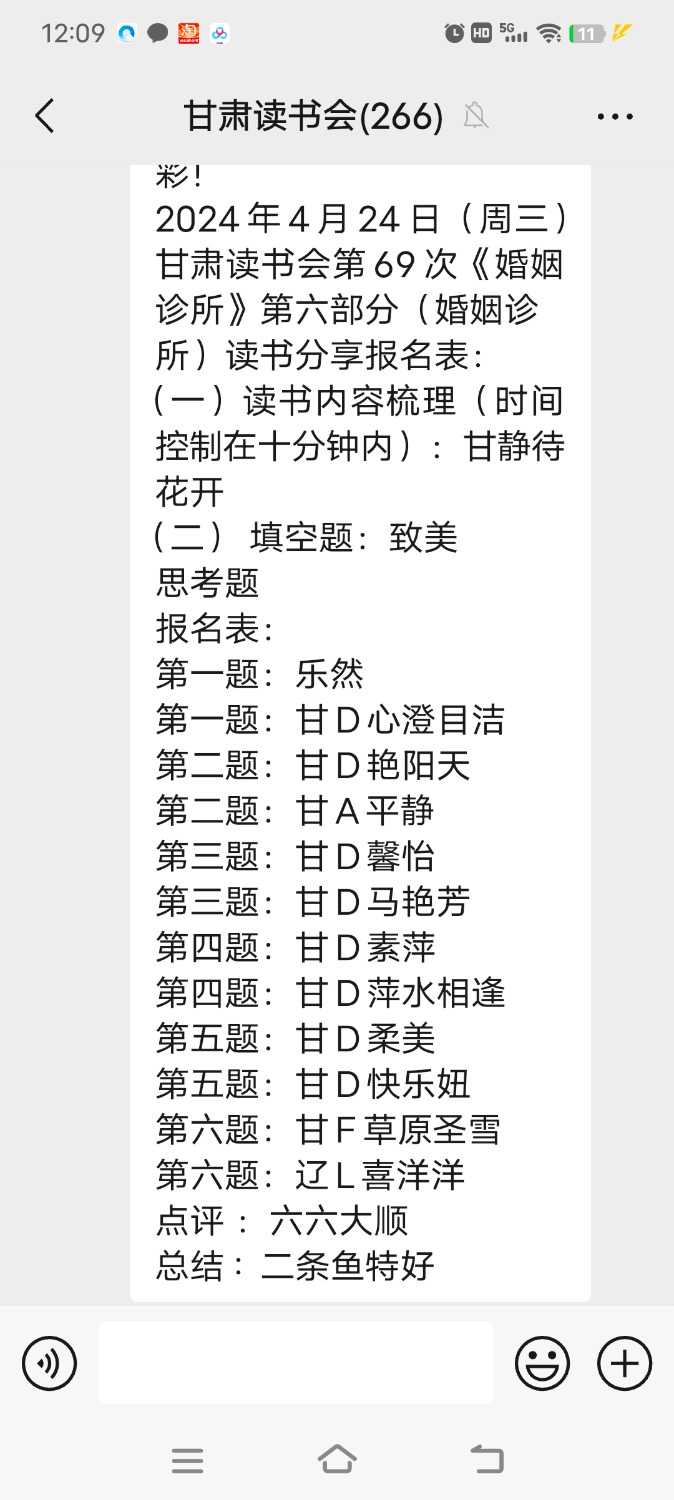Open the system recent apps view
Viewport: 674px width, 1500px height.
pos(187,1460)
